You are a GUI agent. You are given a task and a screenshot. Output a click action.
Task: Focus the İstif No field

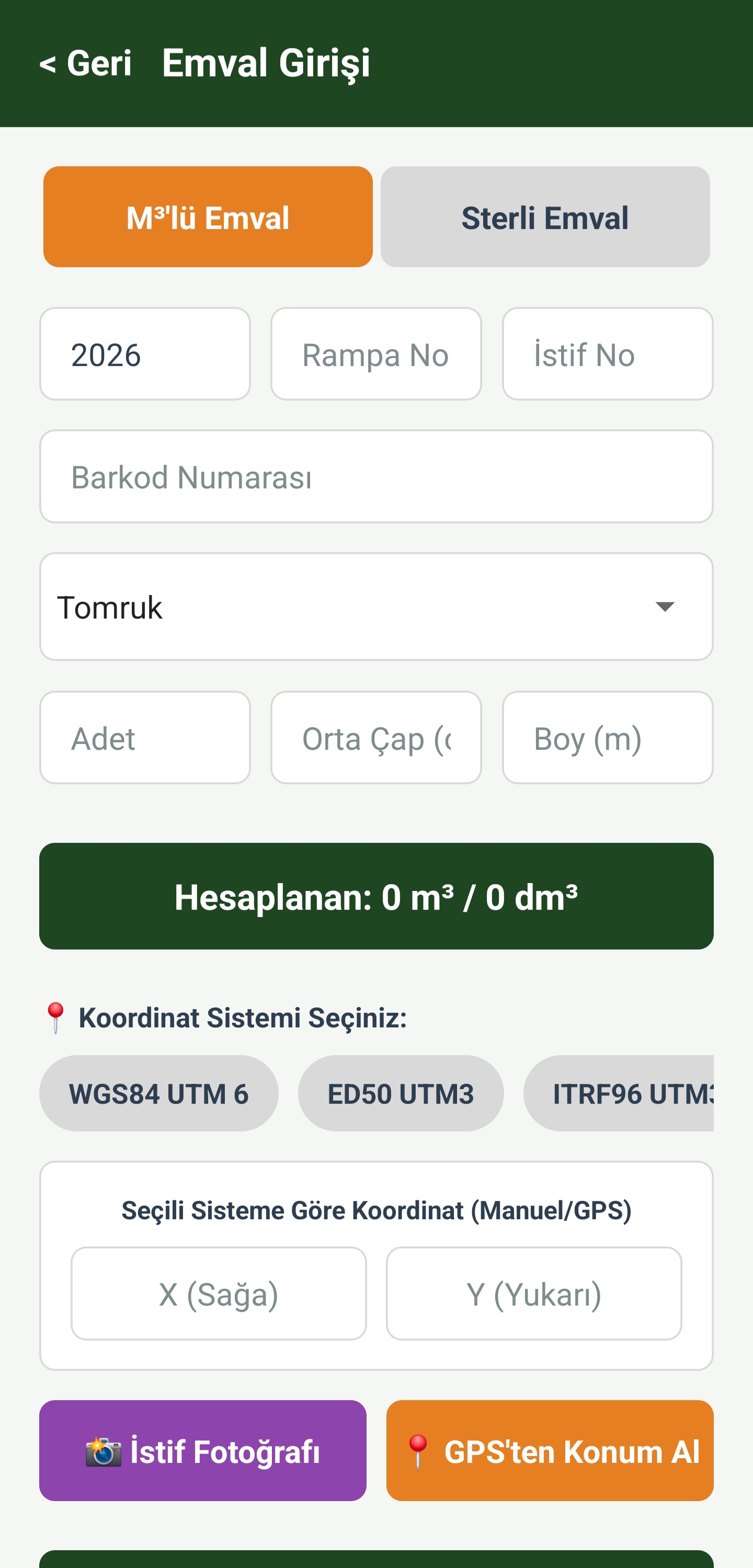click(x=608, y=354)
